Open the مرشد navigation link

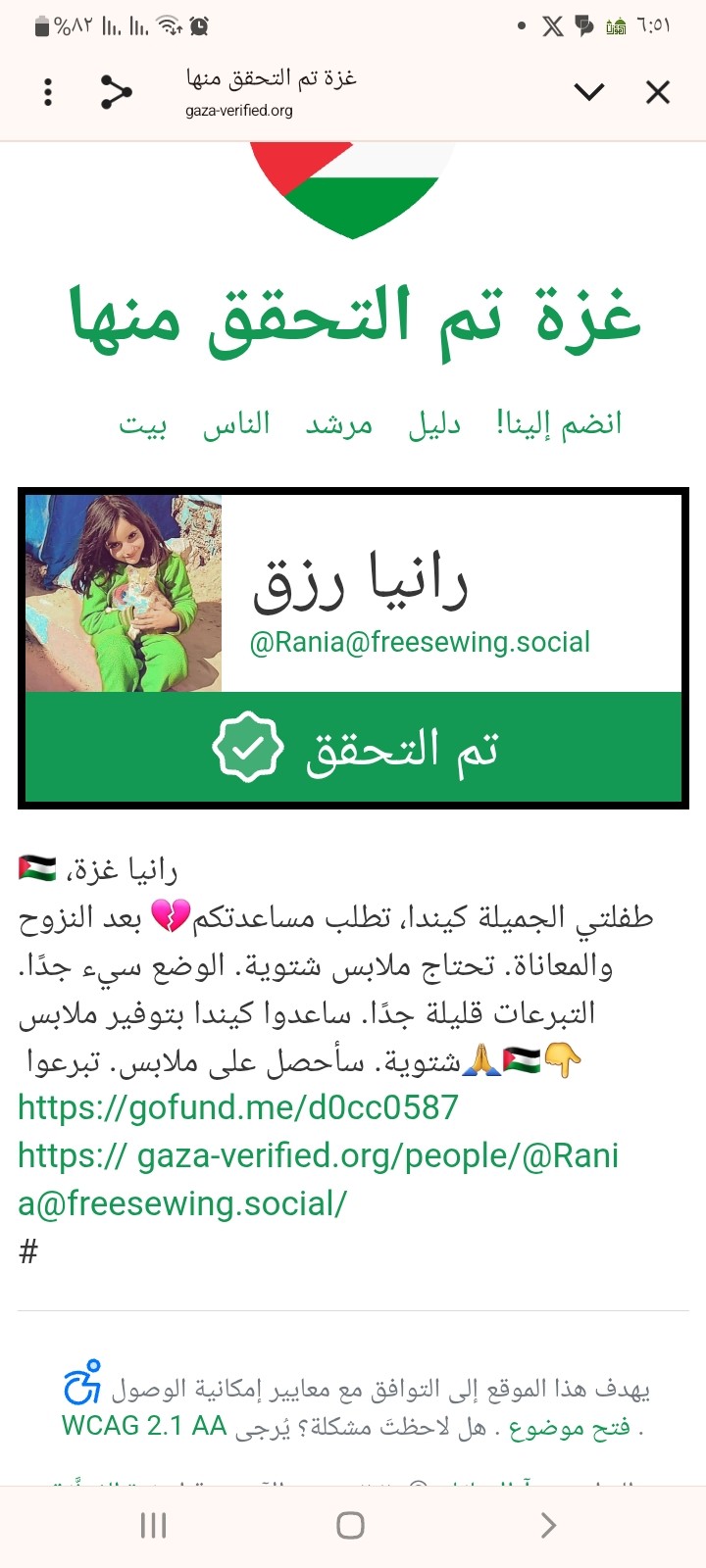click(x=339, y=423)
